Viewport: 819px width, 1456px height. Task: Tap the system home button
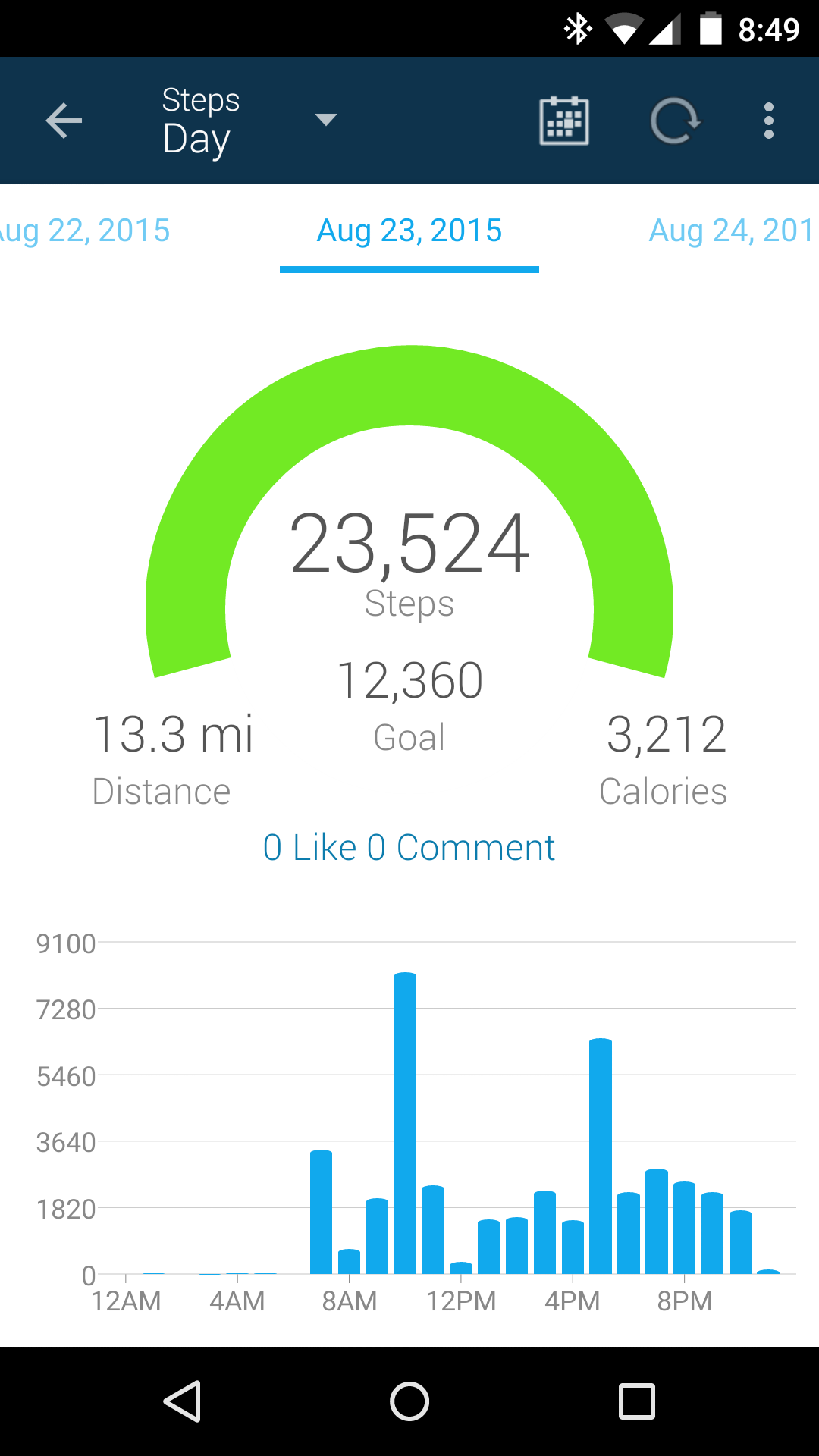[x=409, y=1401]
